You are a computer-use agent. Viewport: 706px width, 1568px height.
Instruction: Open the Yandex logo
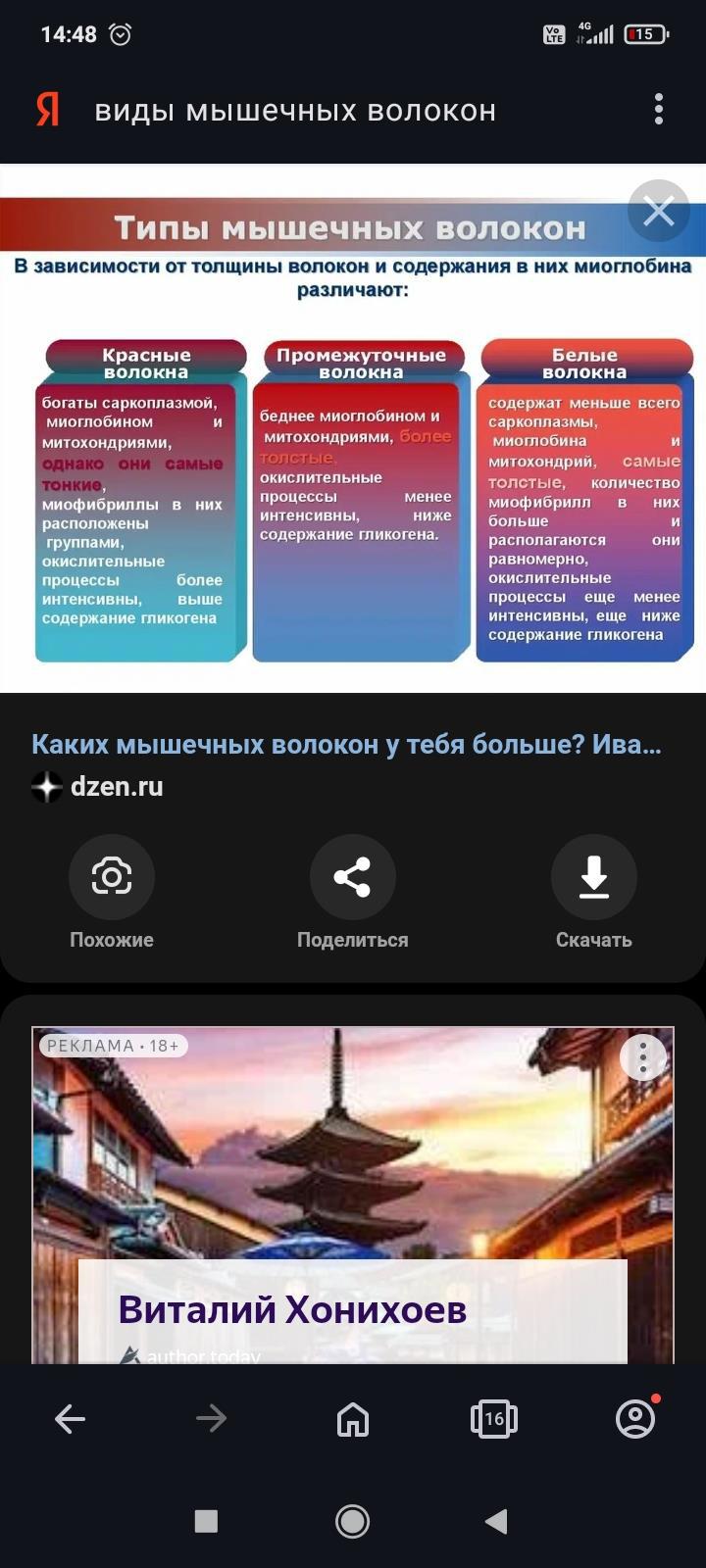[48, 110]
